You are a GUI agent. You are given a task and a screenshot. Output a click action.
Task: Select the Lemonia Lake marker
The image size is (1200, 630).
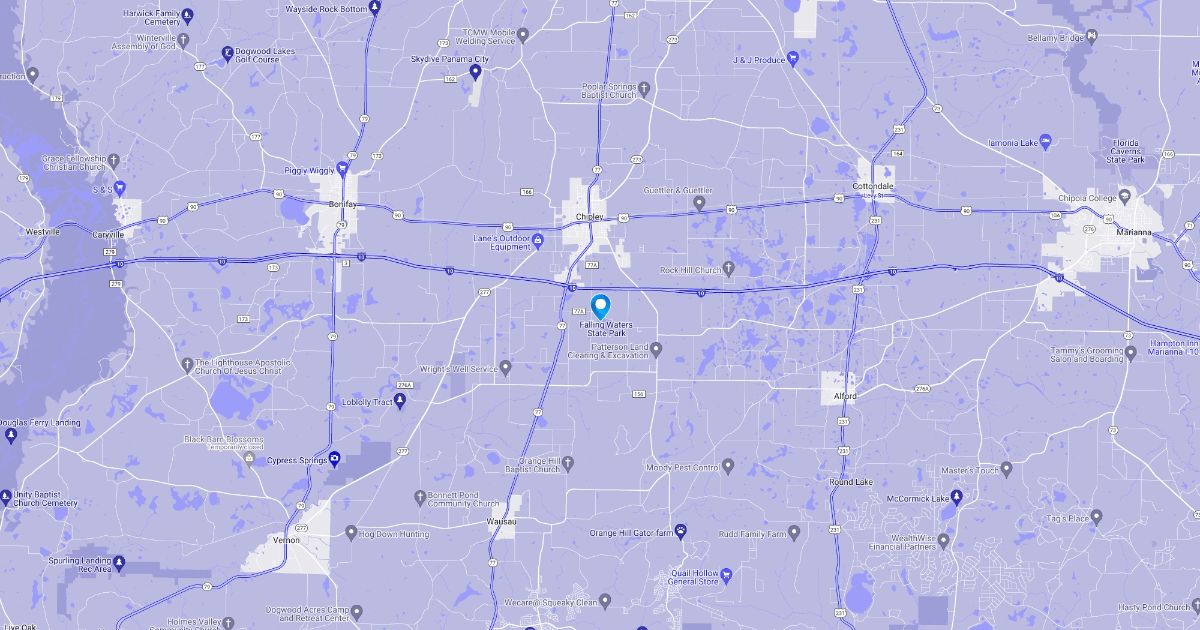(x=1045, y=142)
